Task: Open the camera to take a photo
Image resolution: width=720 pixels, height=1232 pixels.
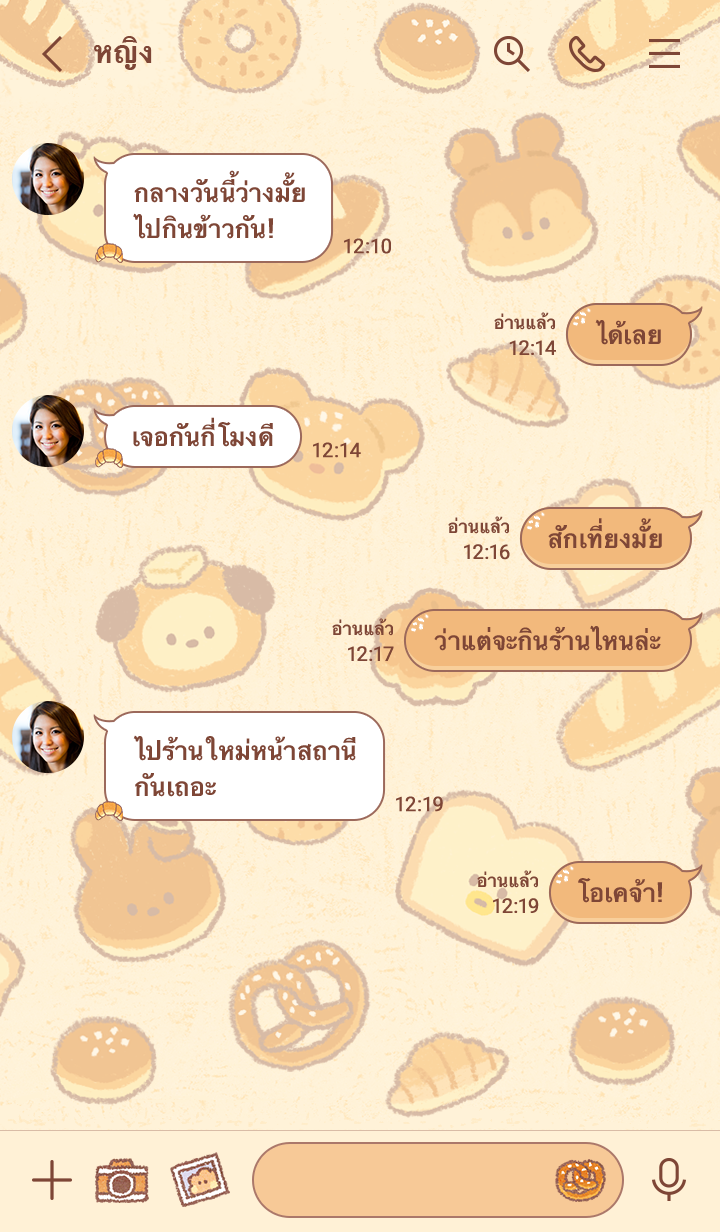Action: click(122, 1181)
